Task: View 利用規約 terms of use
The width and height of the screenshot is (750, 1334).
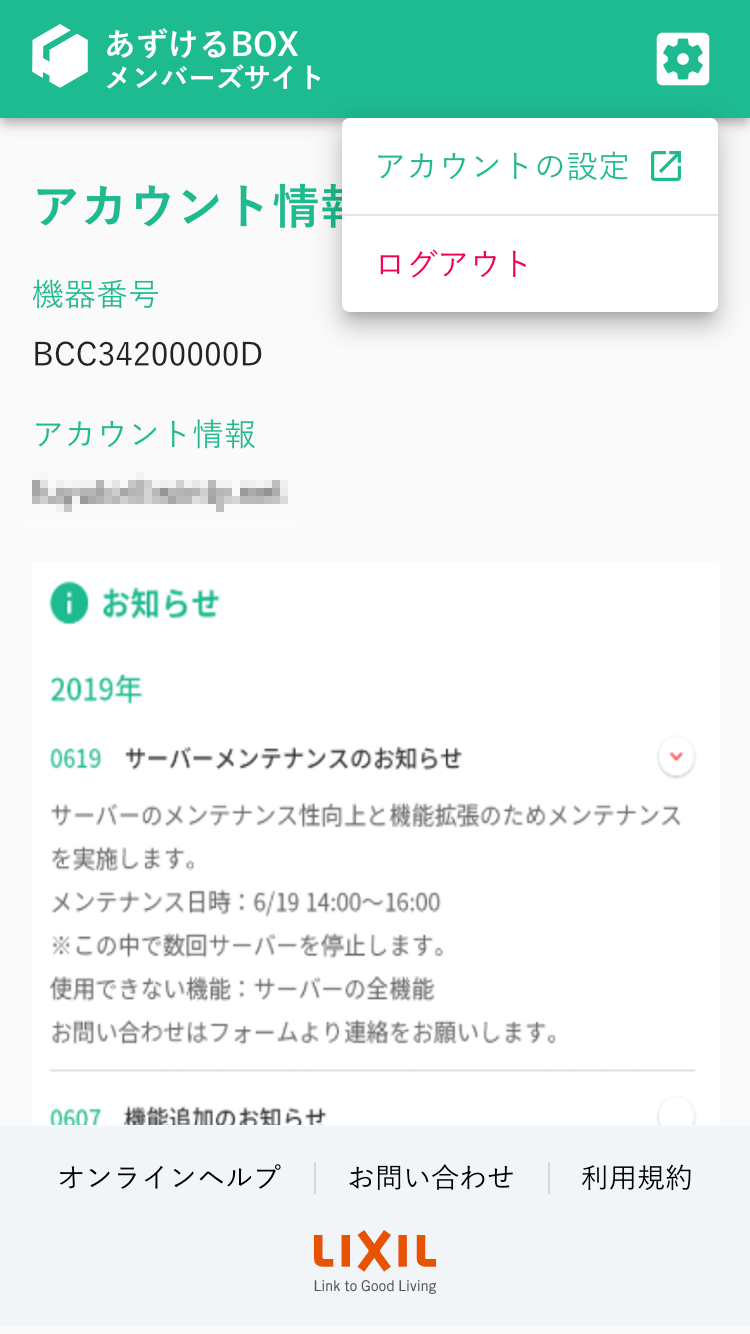Action: point(636,1178)
